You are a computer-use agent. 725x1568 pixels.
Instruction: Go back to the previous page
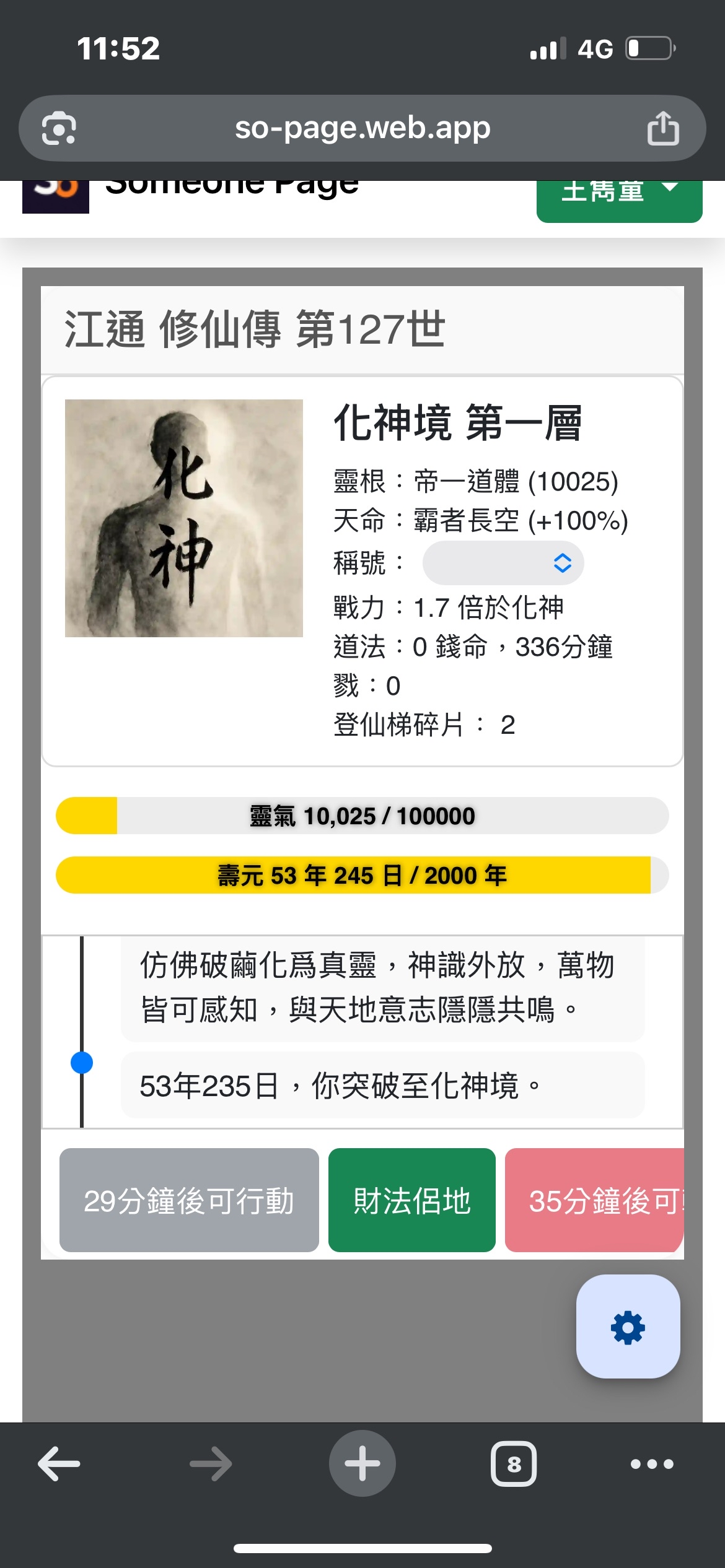point(59,1464)
